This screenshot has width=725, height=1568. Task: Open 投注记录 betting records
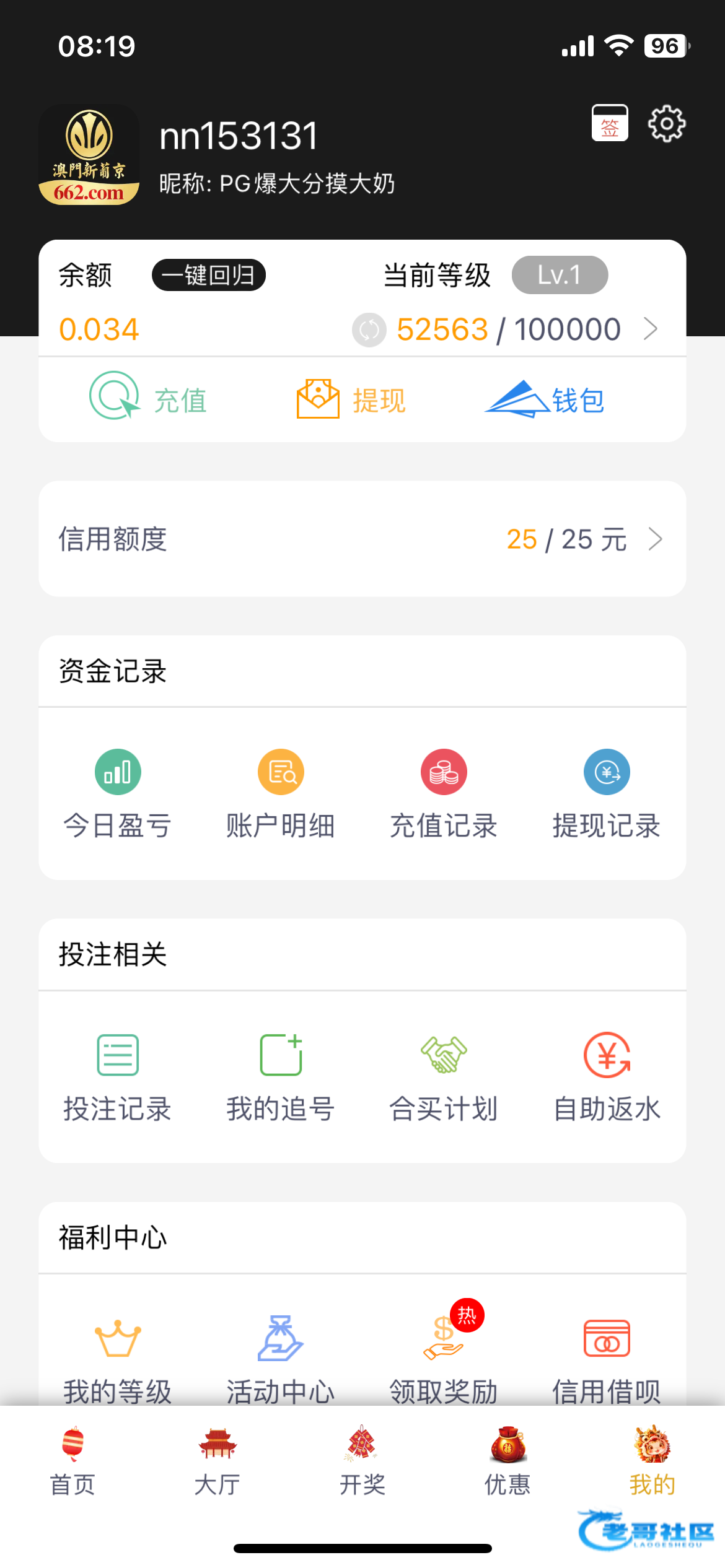(117, 1076)
